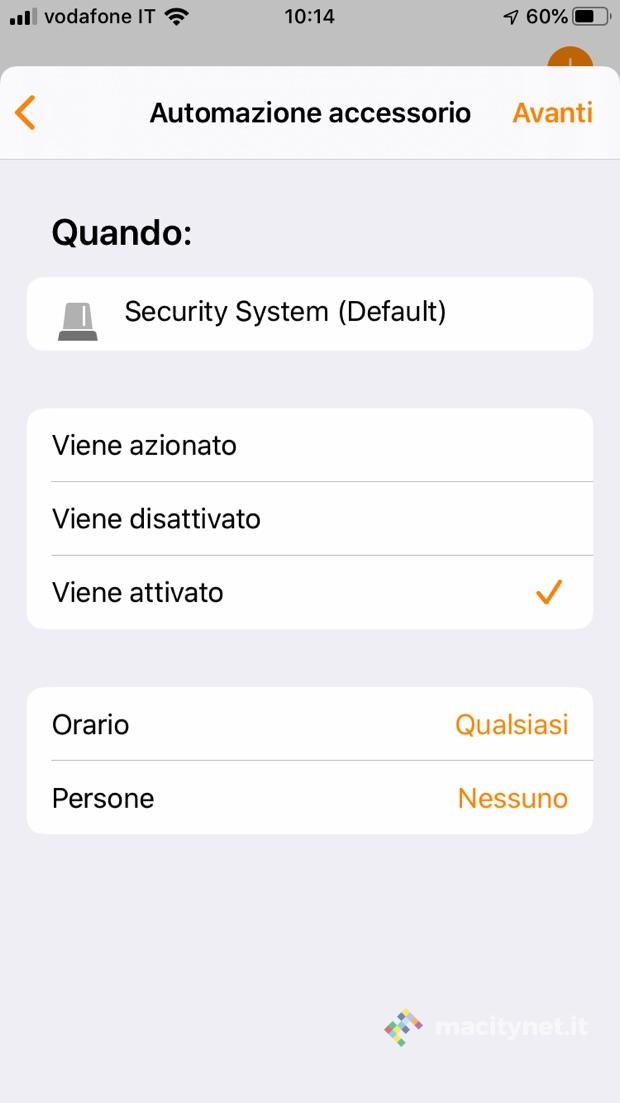Open the Persone setting
Screen dimensions: 620x1103
point(309,798)
